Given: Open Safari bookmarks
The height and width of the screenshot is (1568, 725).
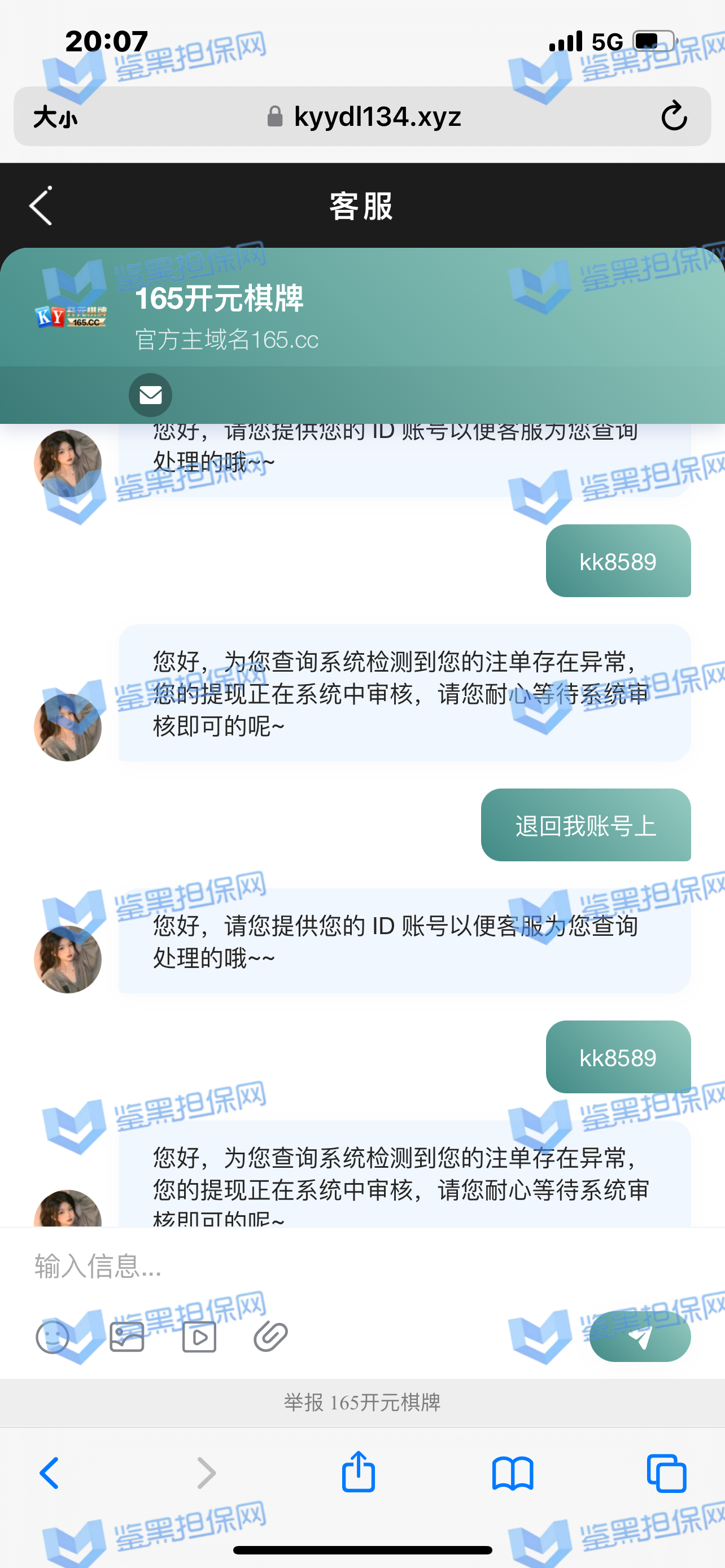Looking at the screenshot, I should [x=513, y=1473].
